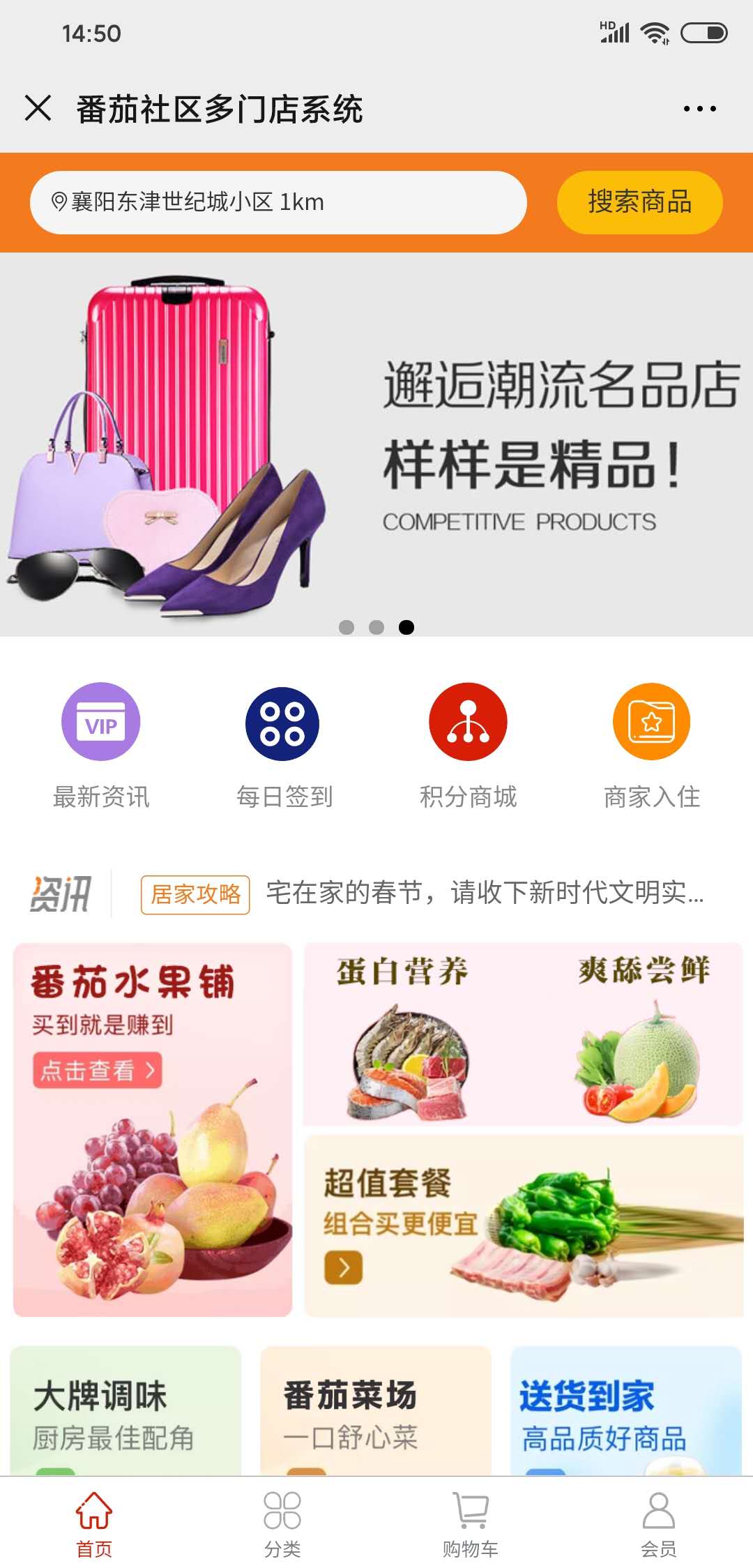Tap the 搜索商品 button
This screenshot has height=1568, width=753.
[x=639, y=202]
